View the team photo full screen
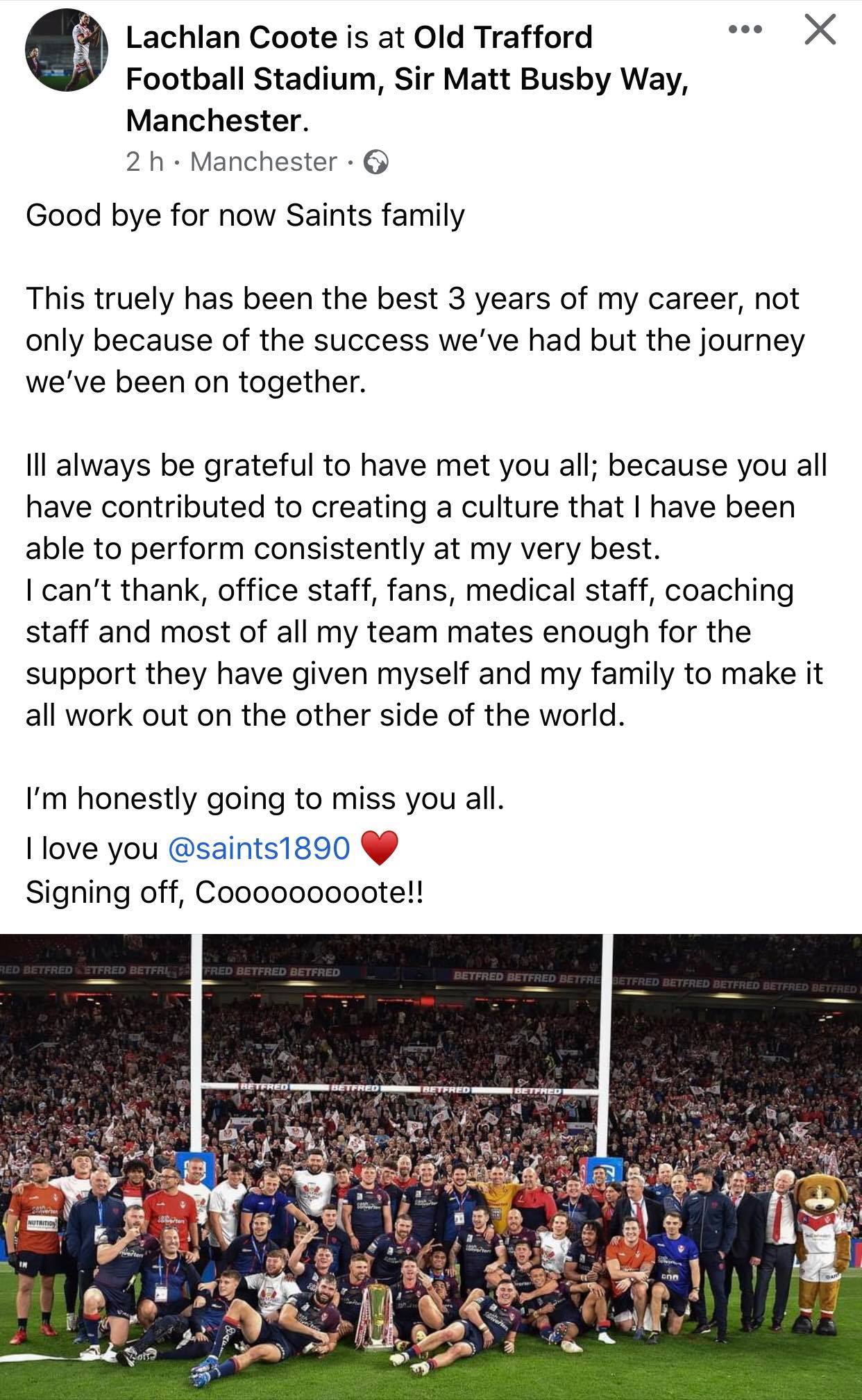The width and height of the screenshot is (862, 1400). [x=431, y=1167]
